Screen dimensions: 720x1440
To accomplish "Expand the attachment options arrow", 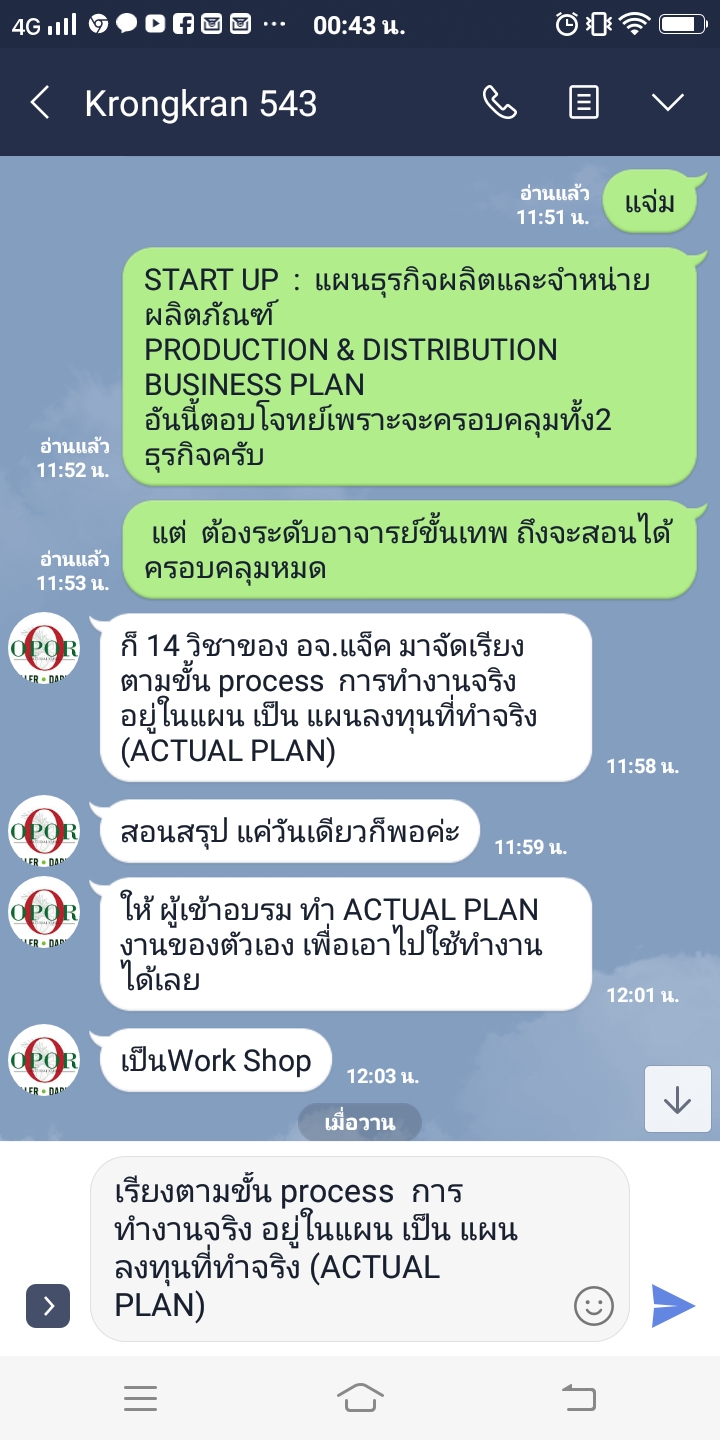I will coord(48,1305).
